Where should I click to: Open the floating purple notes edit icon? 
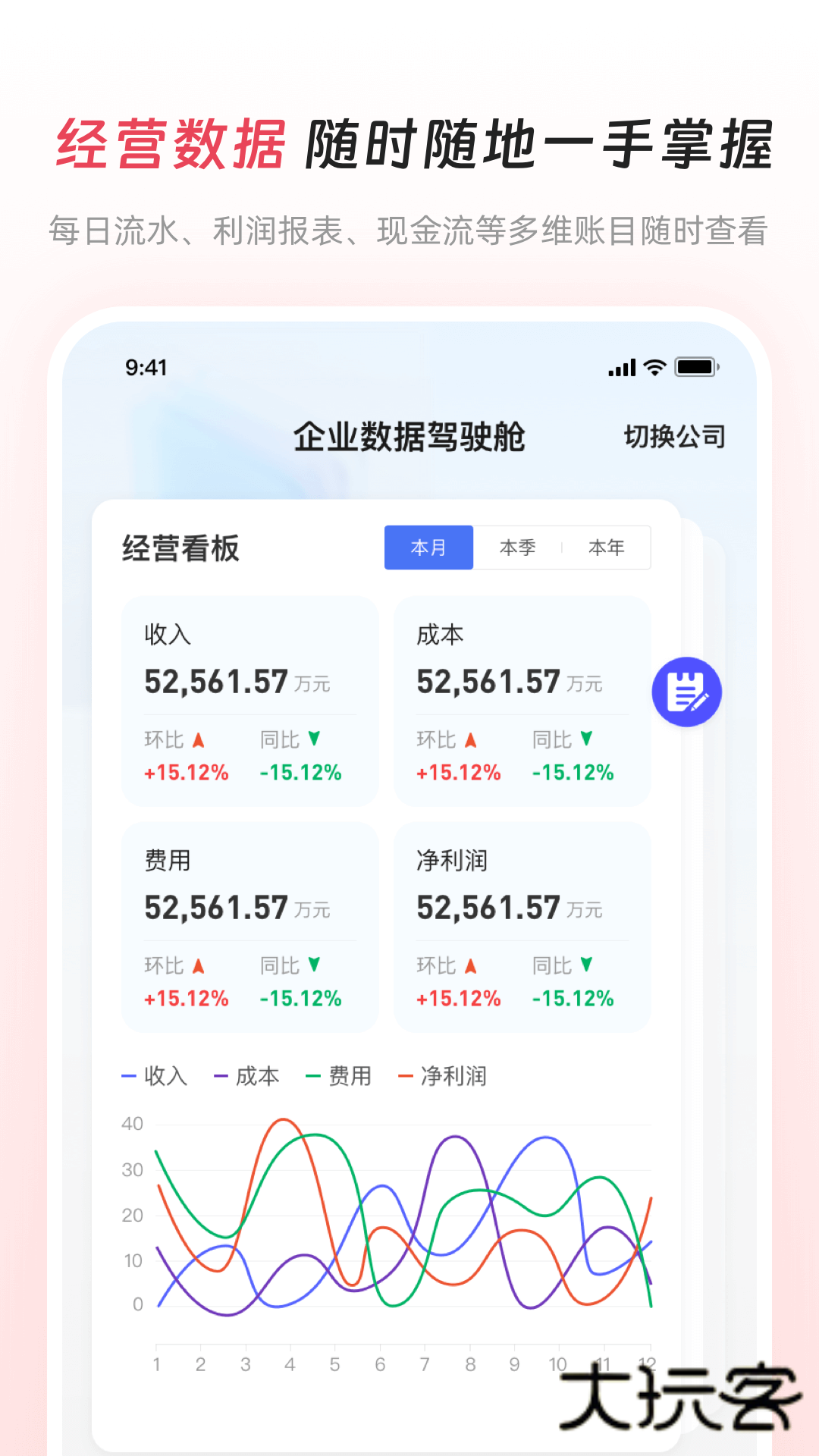(686, 692)
